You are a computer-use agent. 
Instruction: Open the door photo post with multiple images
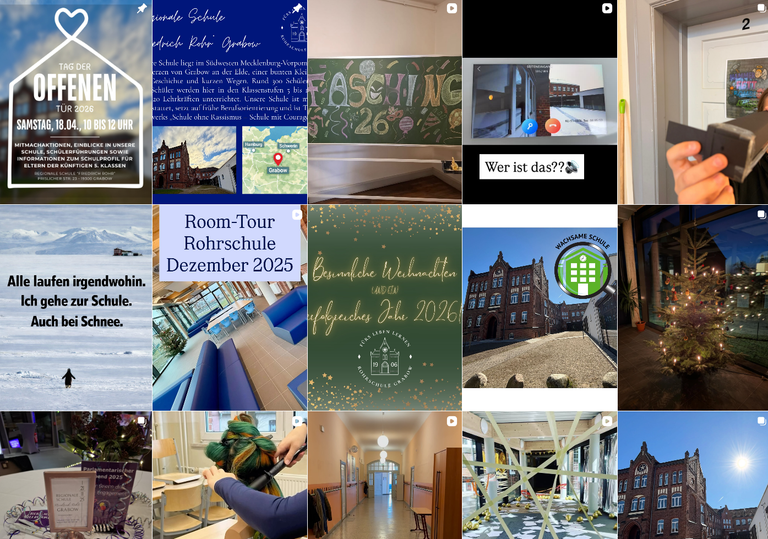click(x=693, y=102)
